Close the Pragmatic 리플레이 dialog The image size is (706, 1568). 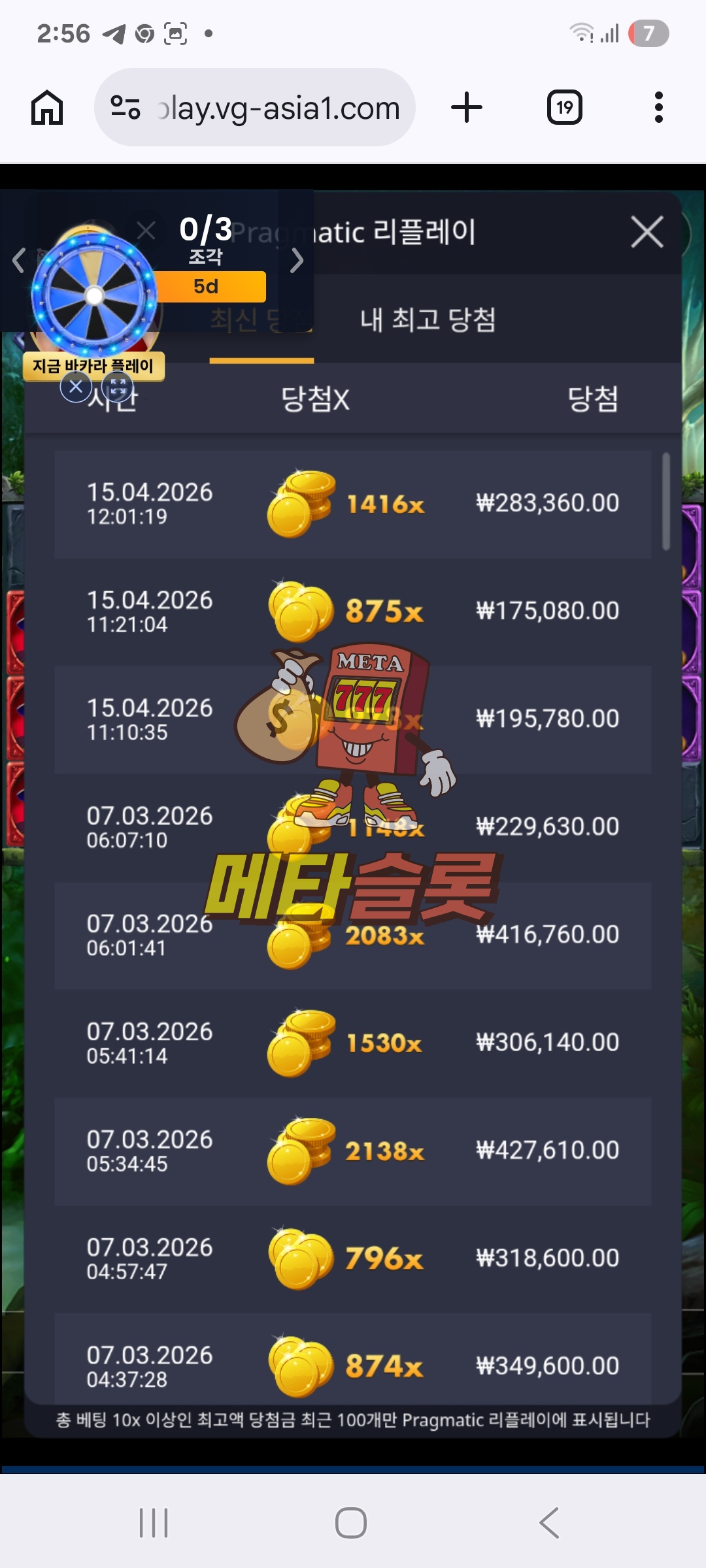click(x=647, y=232)
